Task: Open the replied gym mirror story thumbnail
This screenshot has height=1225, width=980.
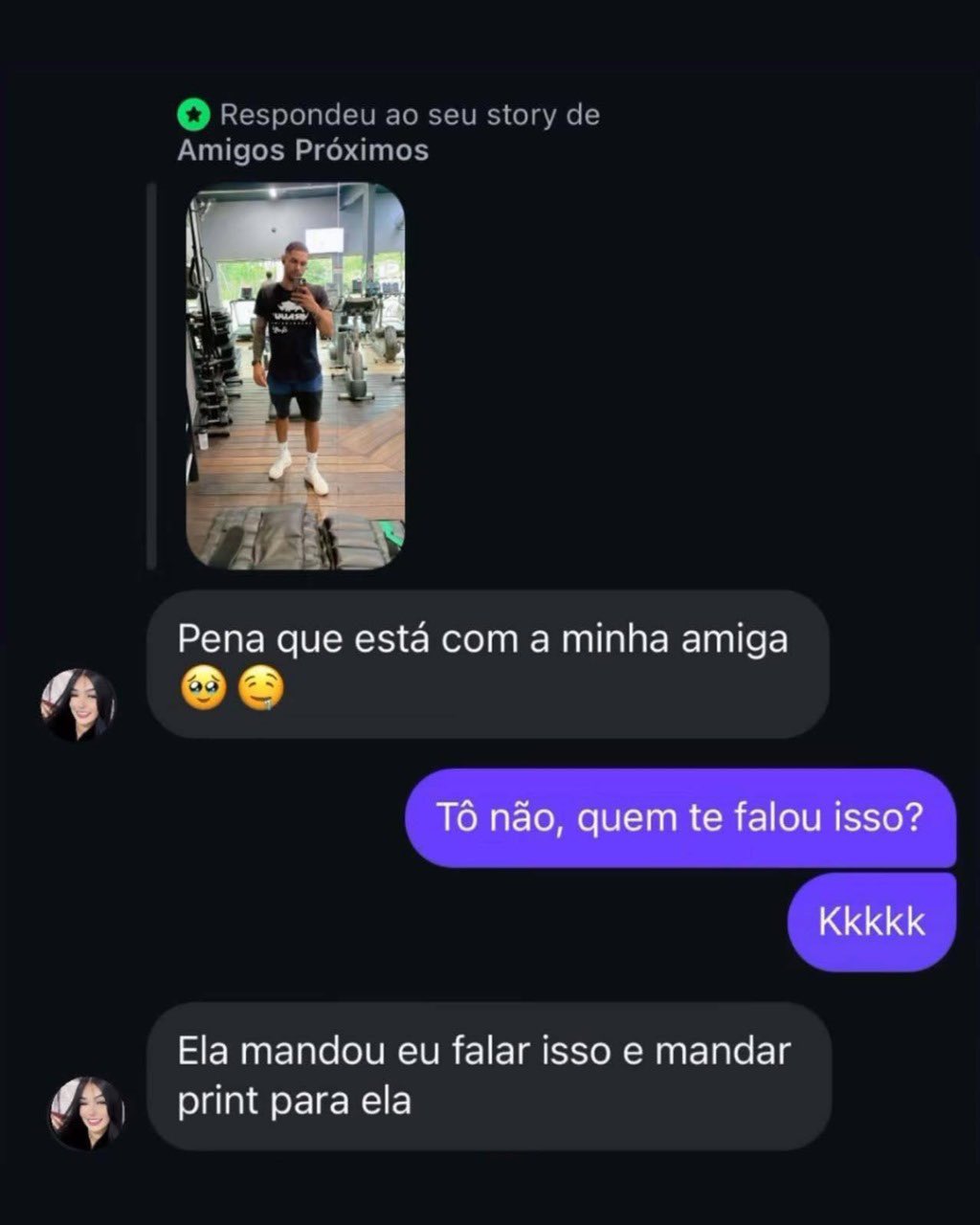Action: (x=295, y=376)
